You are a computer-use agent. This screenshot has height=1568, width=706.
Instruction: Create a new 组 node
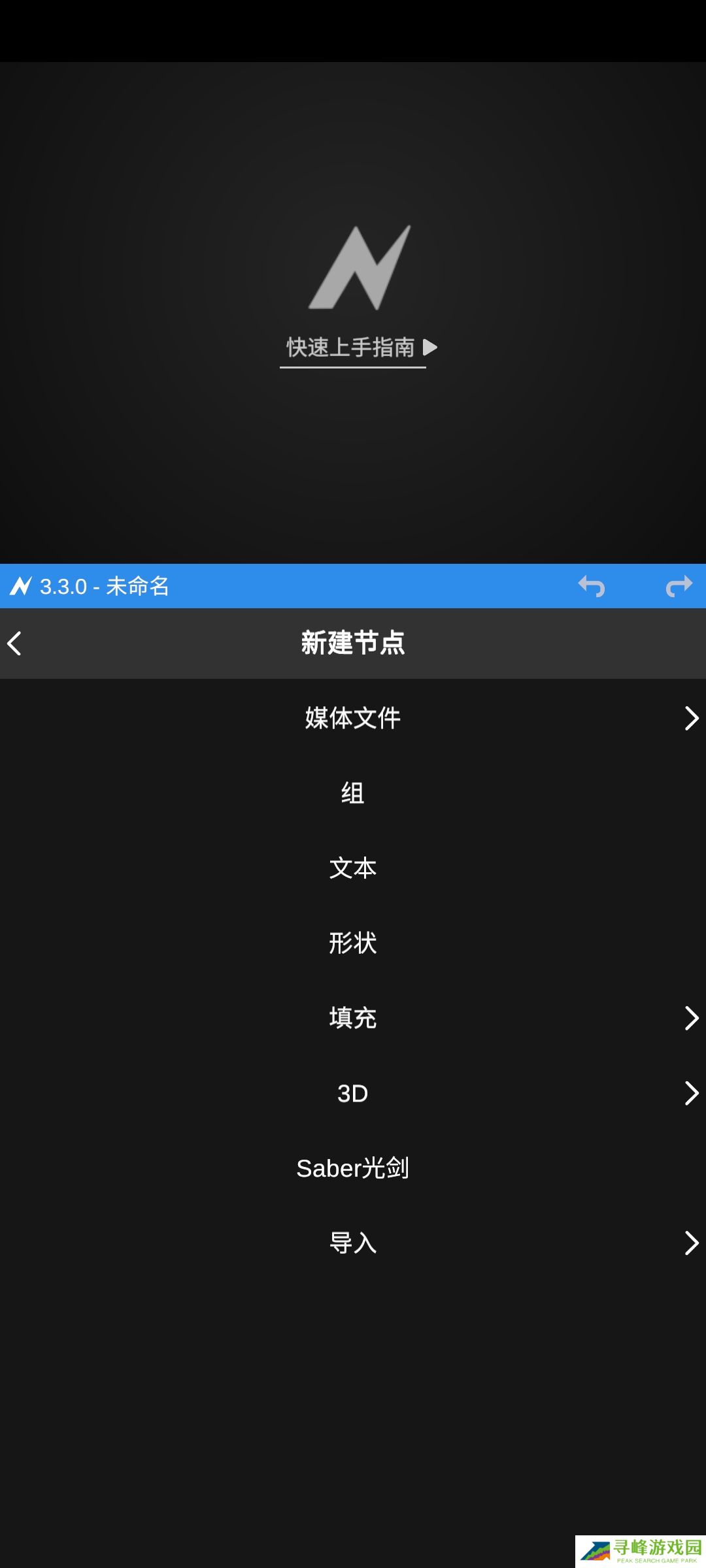(x=353, y=793)
